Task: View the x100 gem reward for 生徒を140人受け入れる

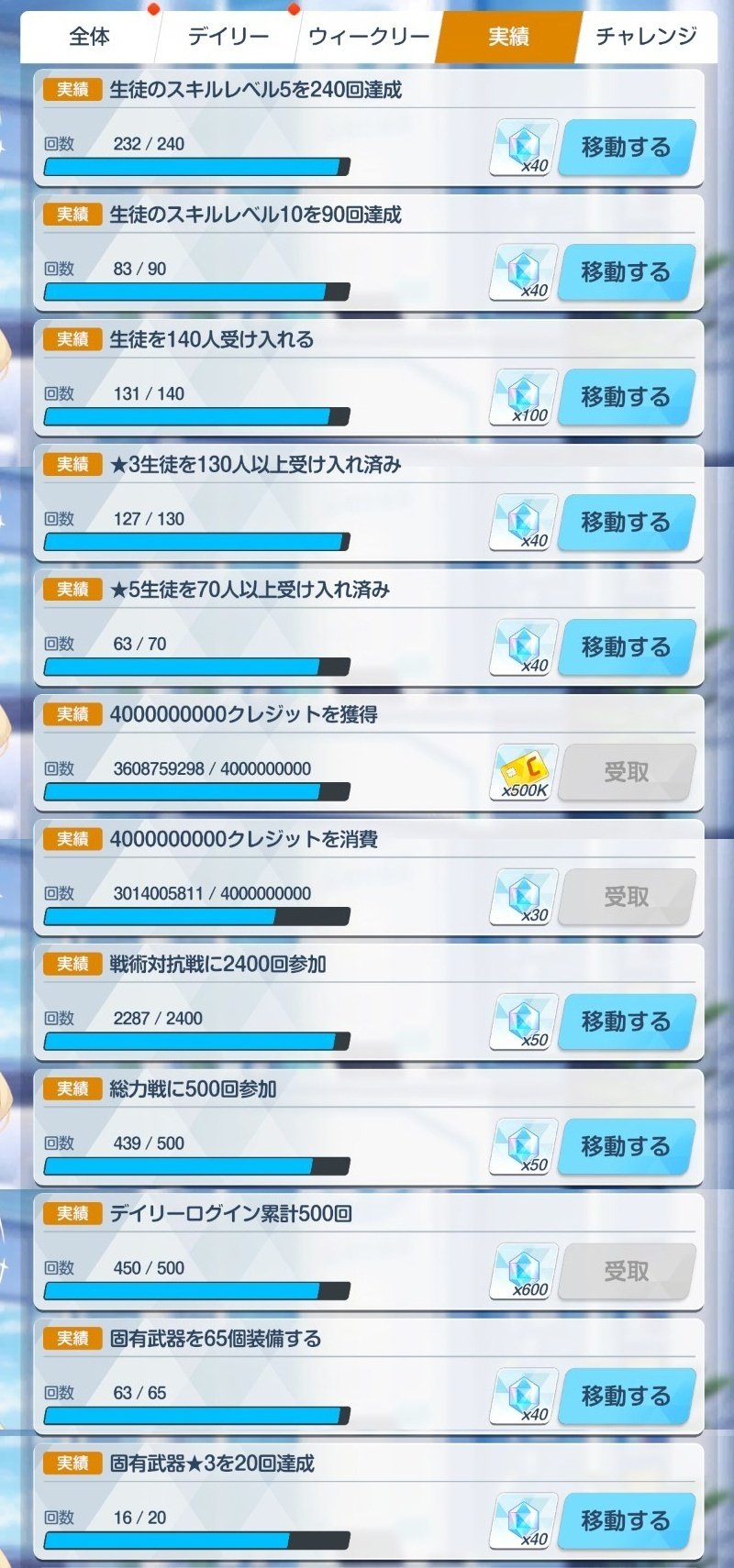Action: 525,397
